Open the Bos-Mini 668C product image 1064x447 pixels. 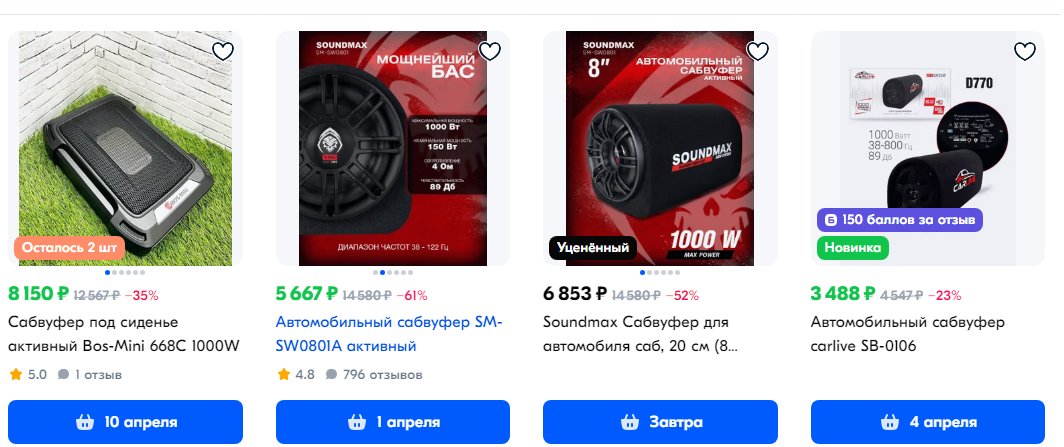[125, 150]
